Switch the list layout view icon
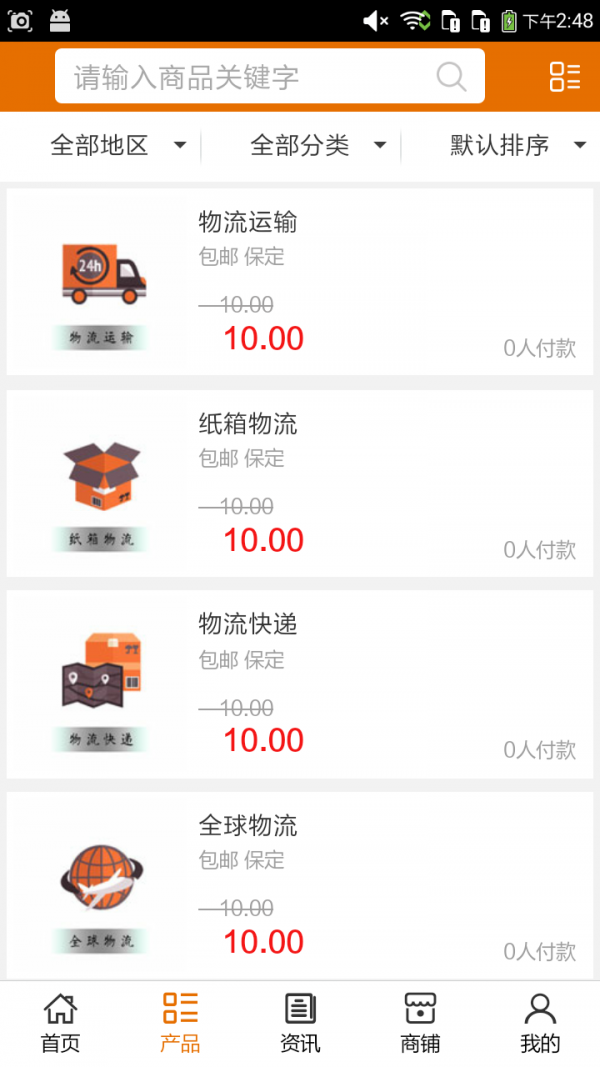Screen dimensions: 600x1067 pos(564,77)
